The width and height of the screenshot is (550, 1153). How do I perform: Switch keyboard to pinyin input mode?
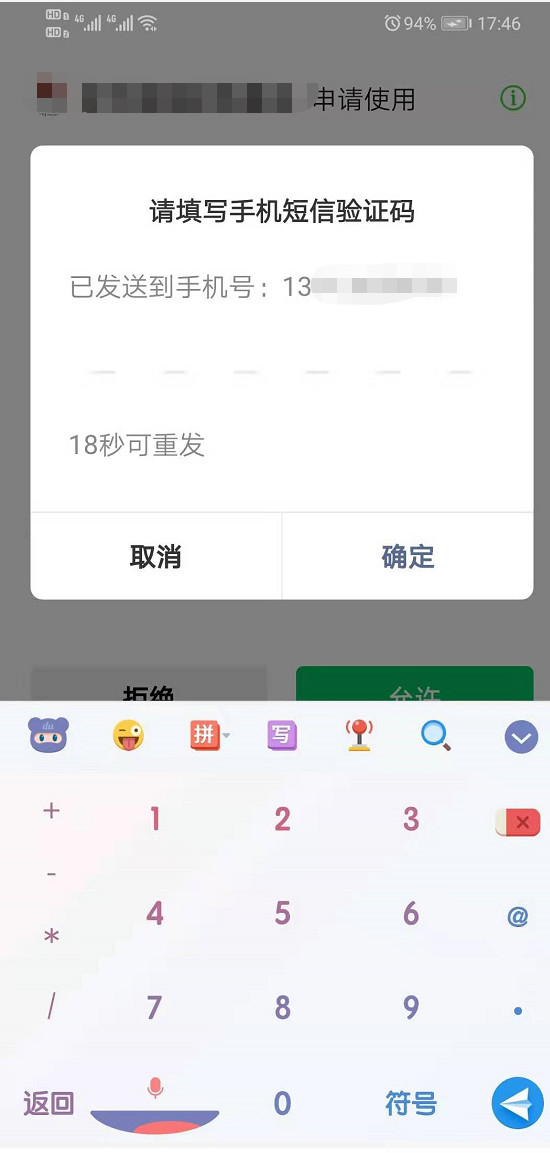click(209, 735)
